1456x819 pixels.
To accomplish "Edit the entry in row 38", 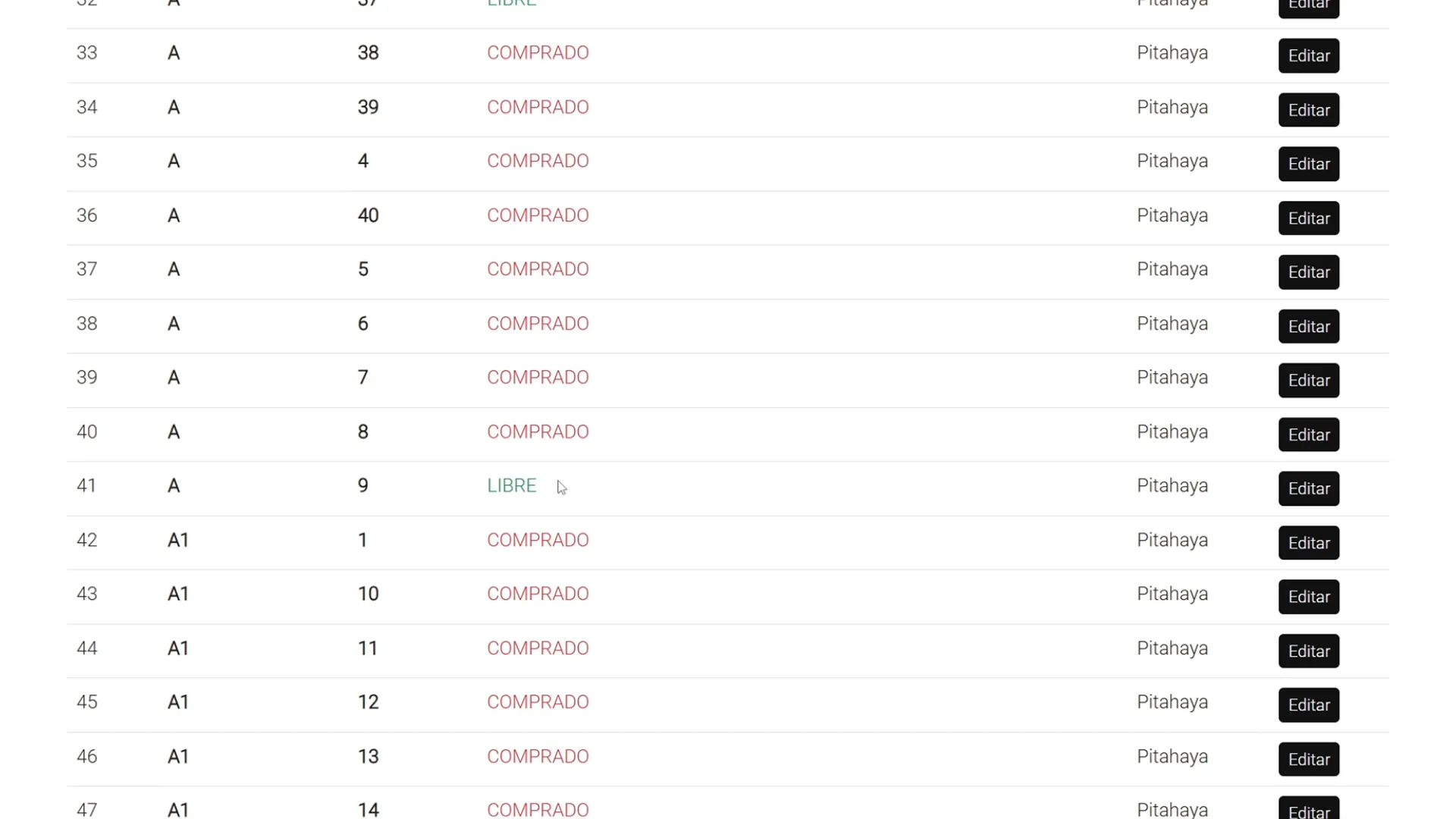I will 1308,327.
